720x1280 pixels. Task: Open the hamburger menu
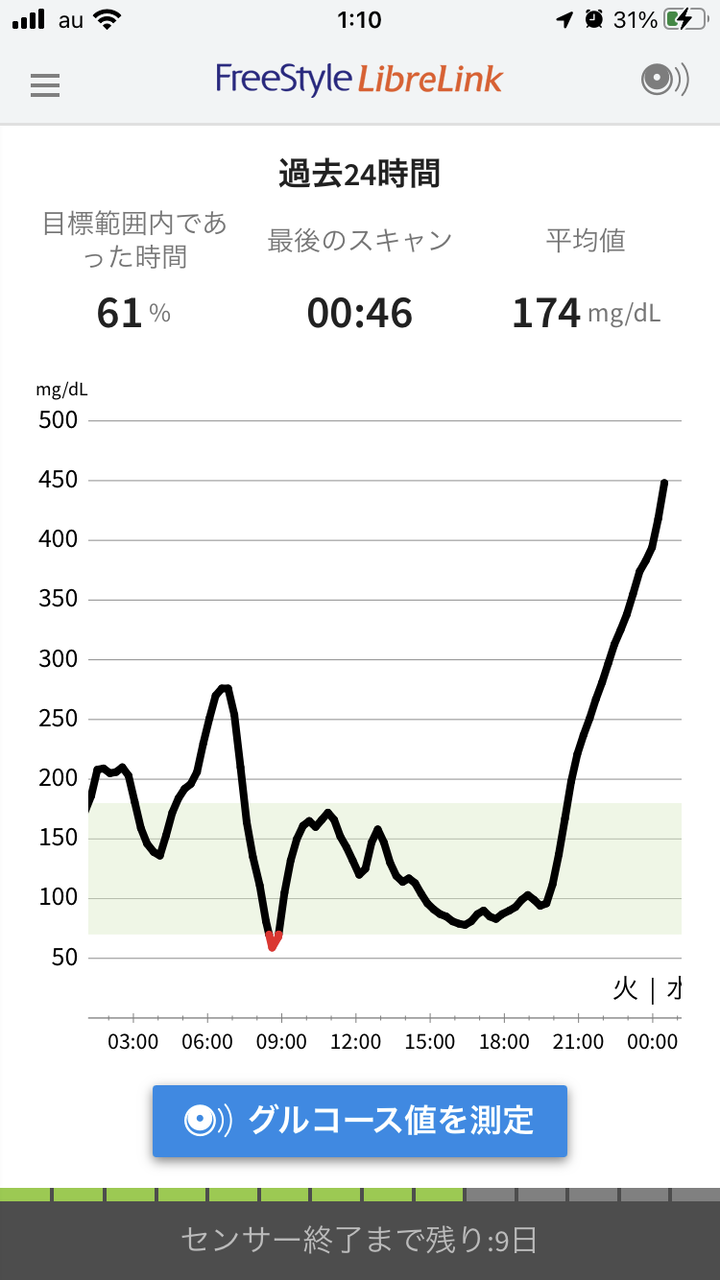pyautogui.click(x=45, y=85)
